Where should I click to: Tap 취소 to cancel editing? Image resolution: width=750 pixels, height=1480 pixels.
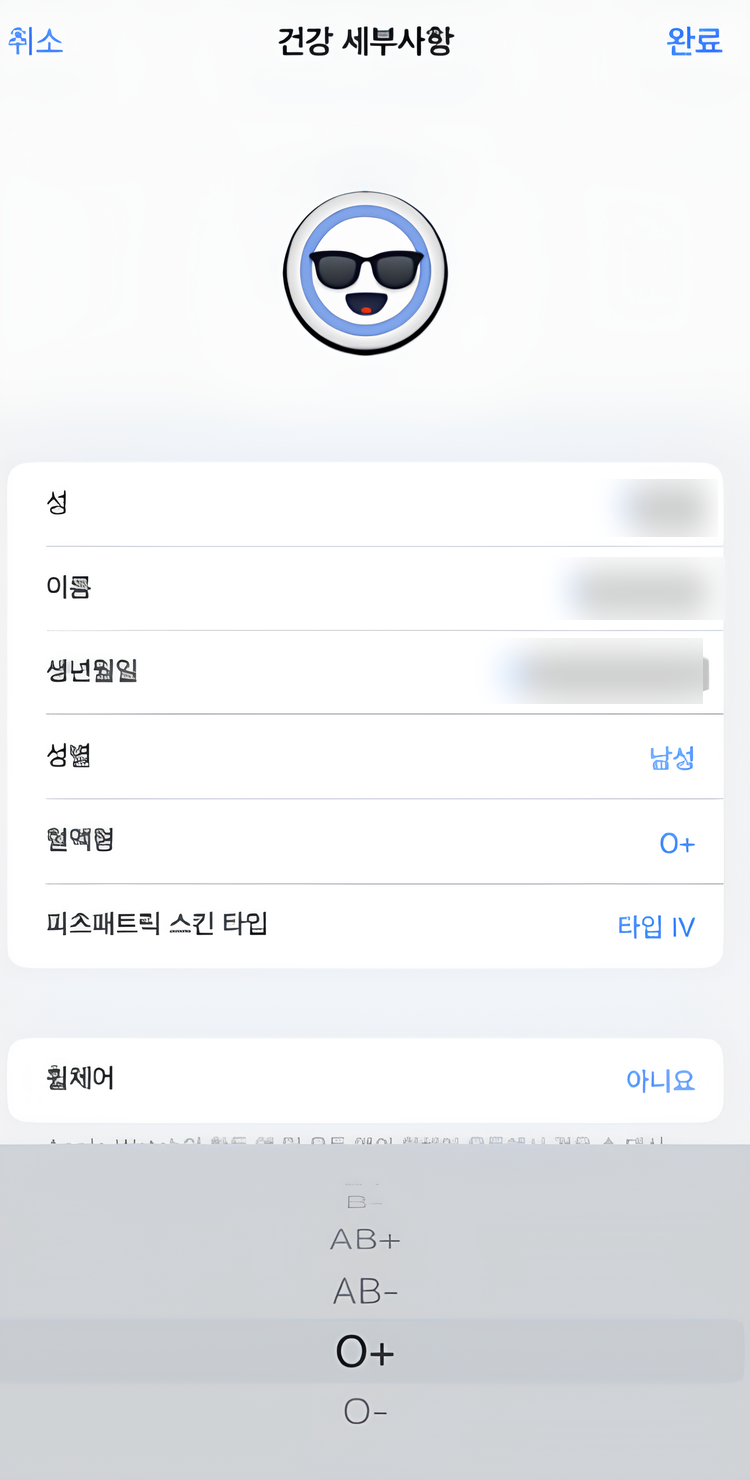(36, 41)
